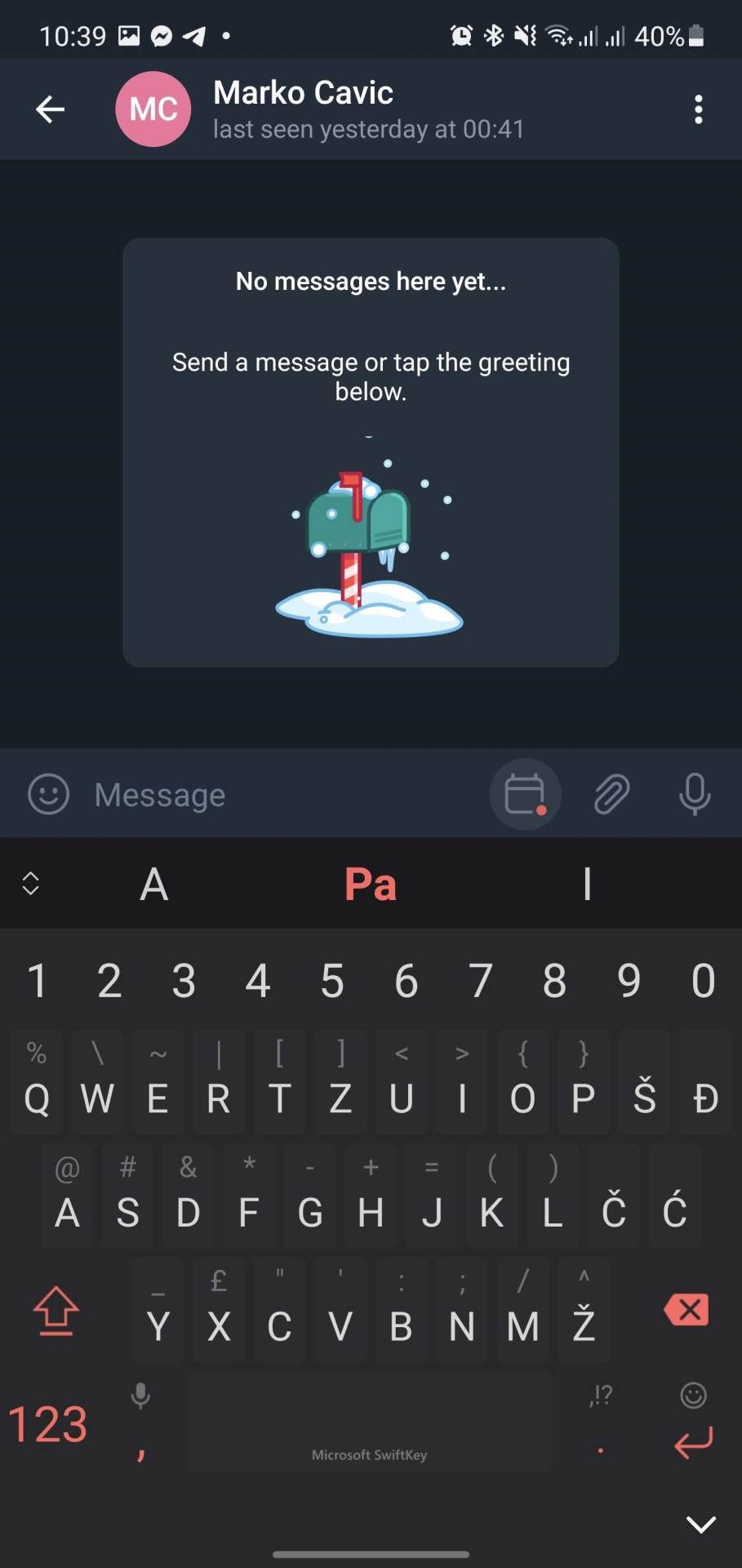
Task: Open the scheduled messages calendar icon
Action: click(x=525, y=794)
